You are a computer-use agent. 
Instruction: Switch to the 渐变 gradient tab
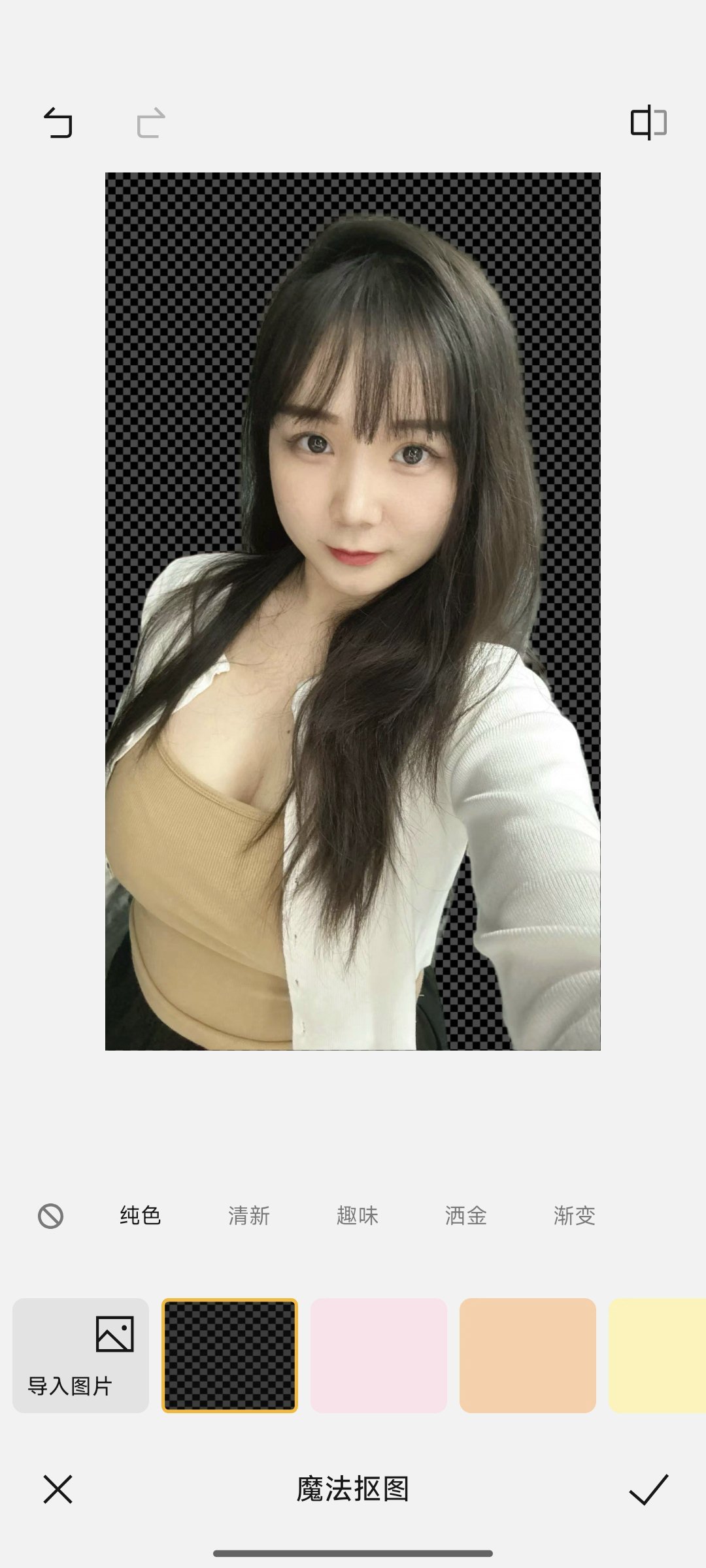[574, 1216]
